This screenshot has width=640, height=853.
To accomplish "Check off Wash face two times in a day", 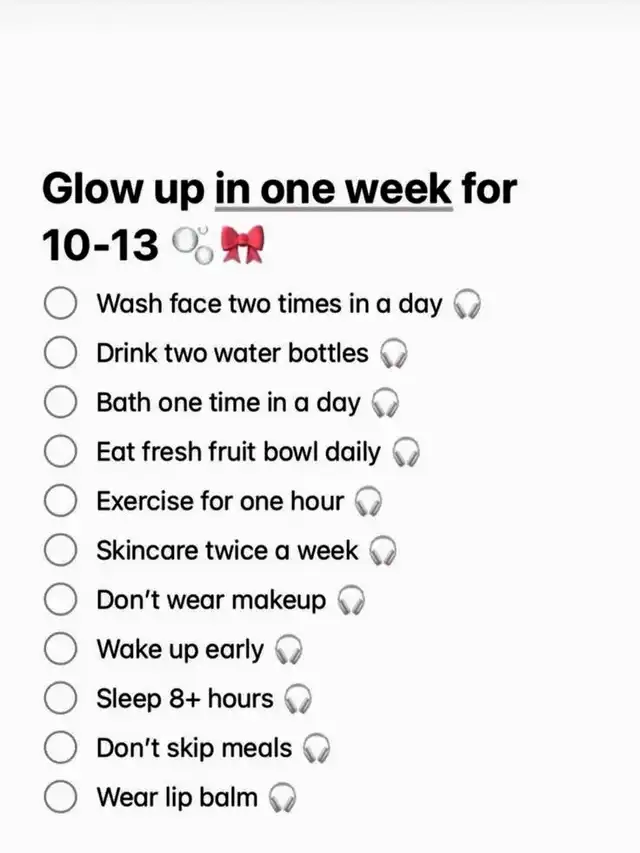I will 61,304.
